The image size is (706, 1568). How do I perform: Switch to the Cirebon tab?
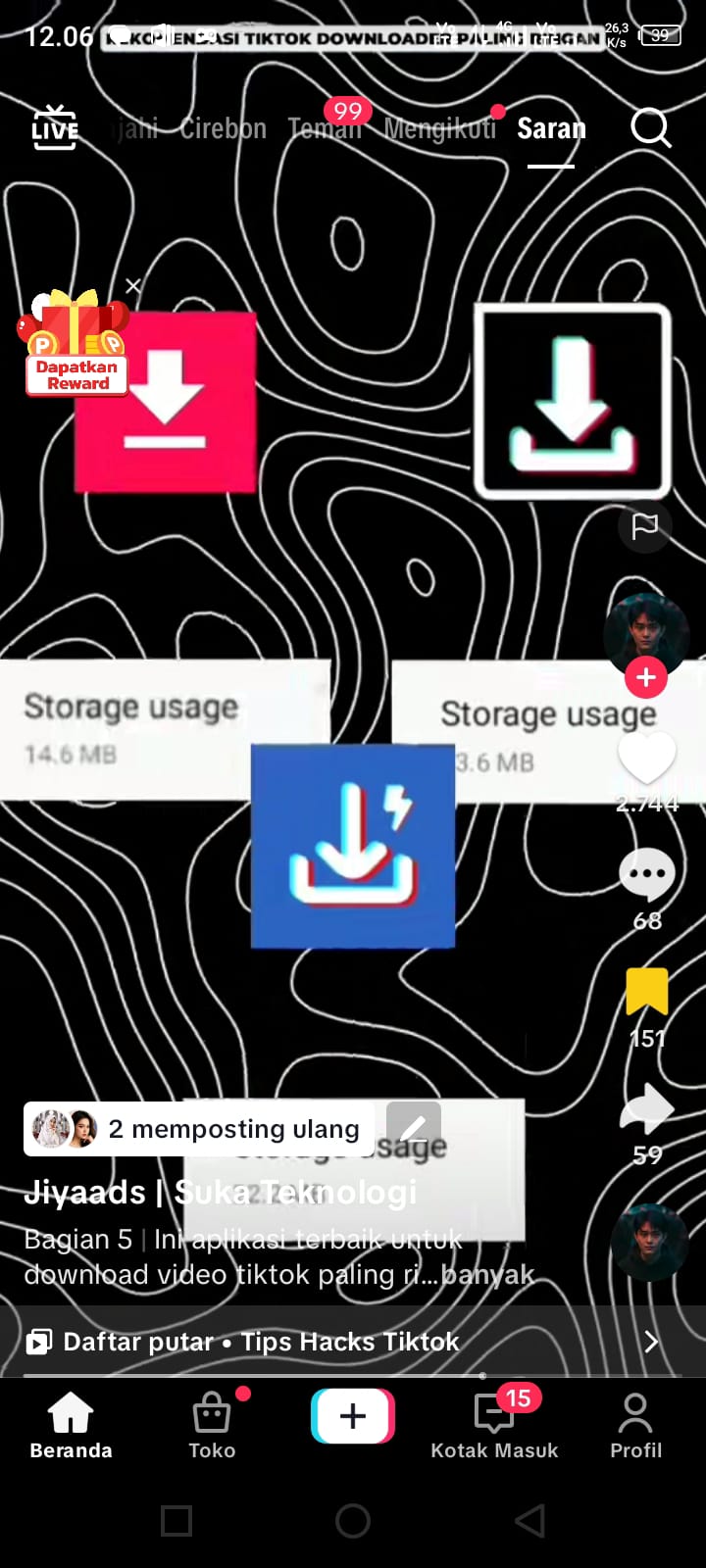click(223, 128)
